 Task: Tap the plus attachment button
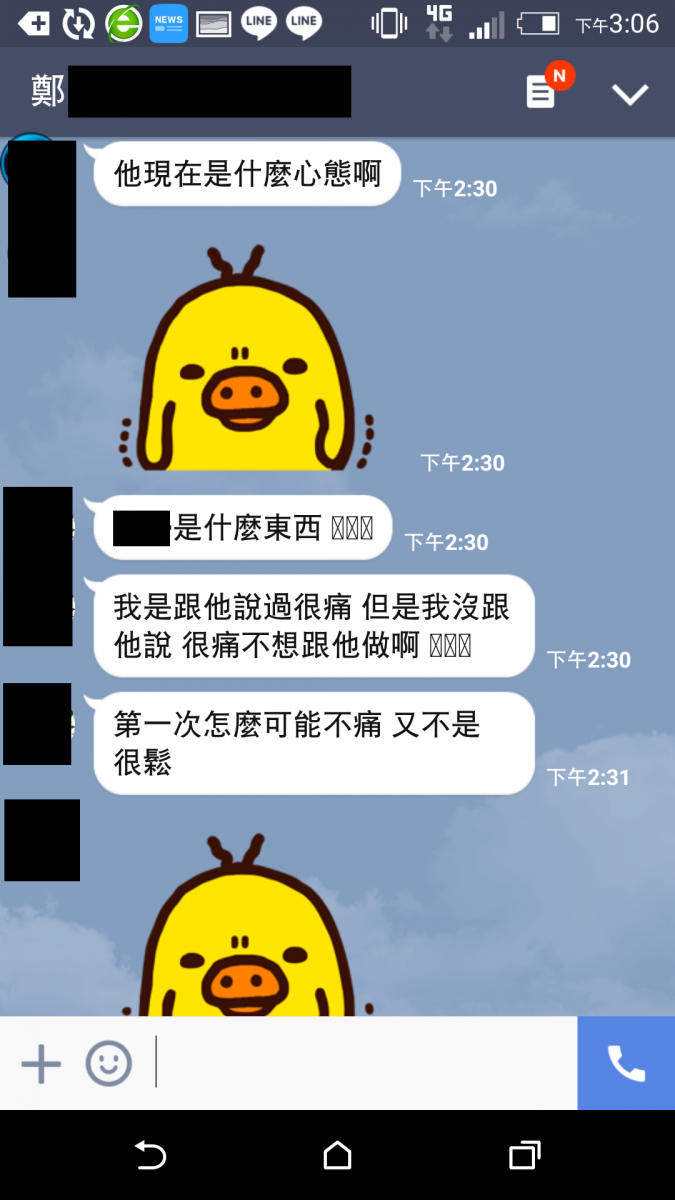(x=41, y=1063)
